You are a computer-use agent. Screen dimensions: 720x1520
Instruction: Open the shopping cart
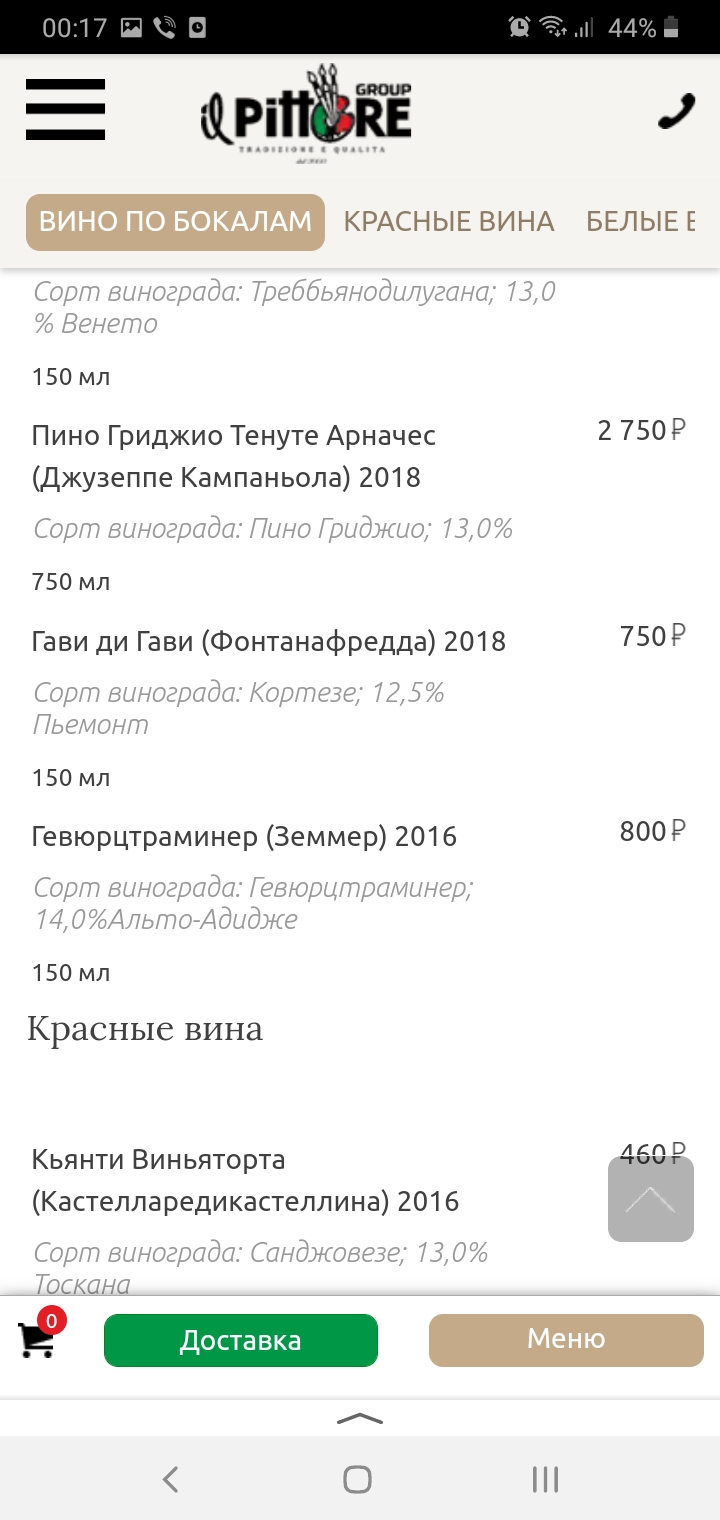pyautogui.click(x=38, y=1339)
